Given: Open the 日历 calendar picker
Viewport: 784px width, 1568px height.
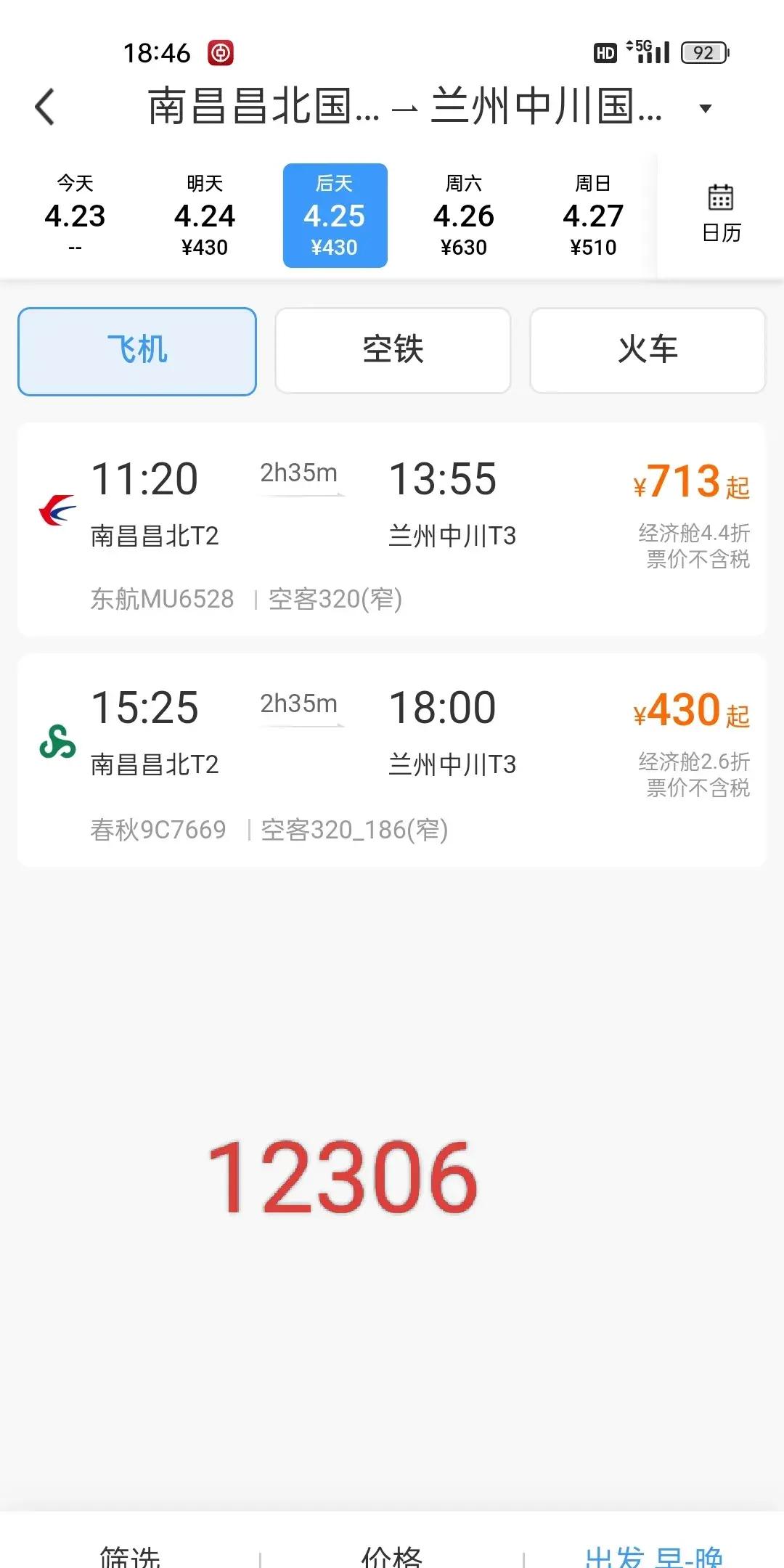Looking at the screenshot, I should tap(721, 214).
